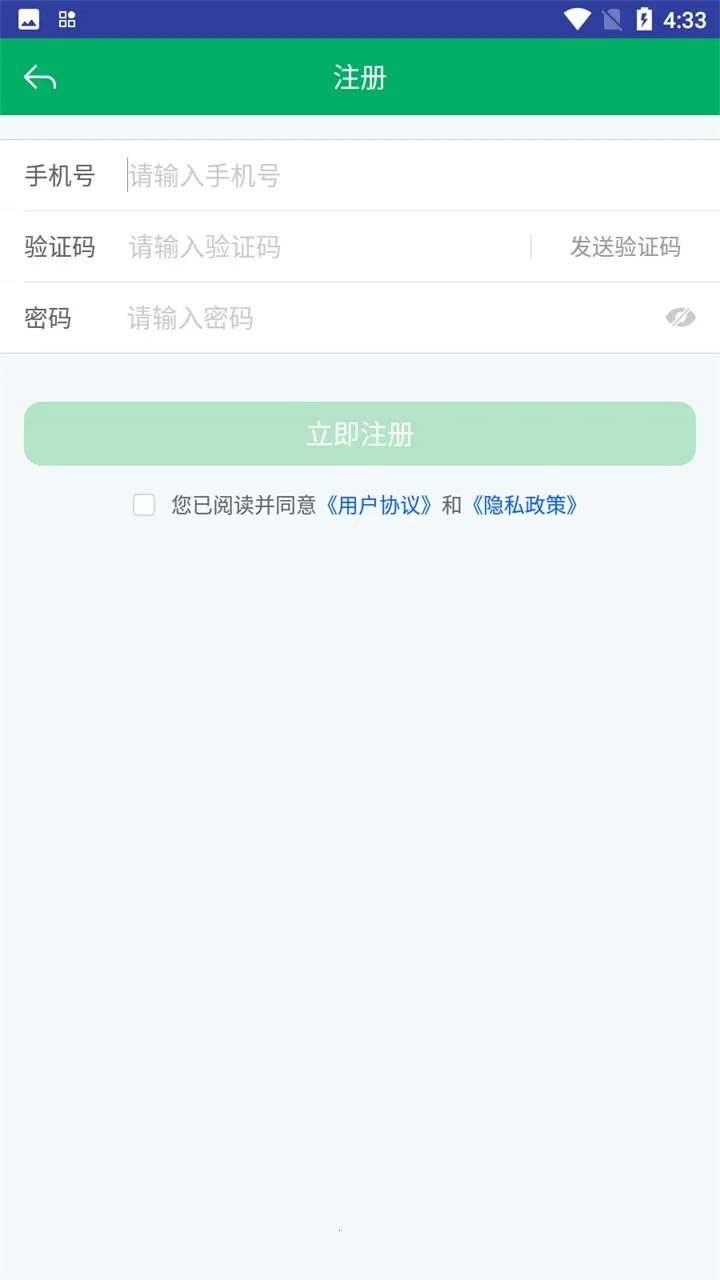Click the back arrow to leave registration
The image size is (720, 1280).
pos(38,77)
